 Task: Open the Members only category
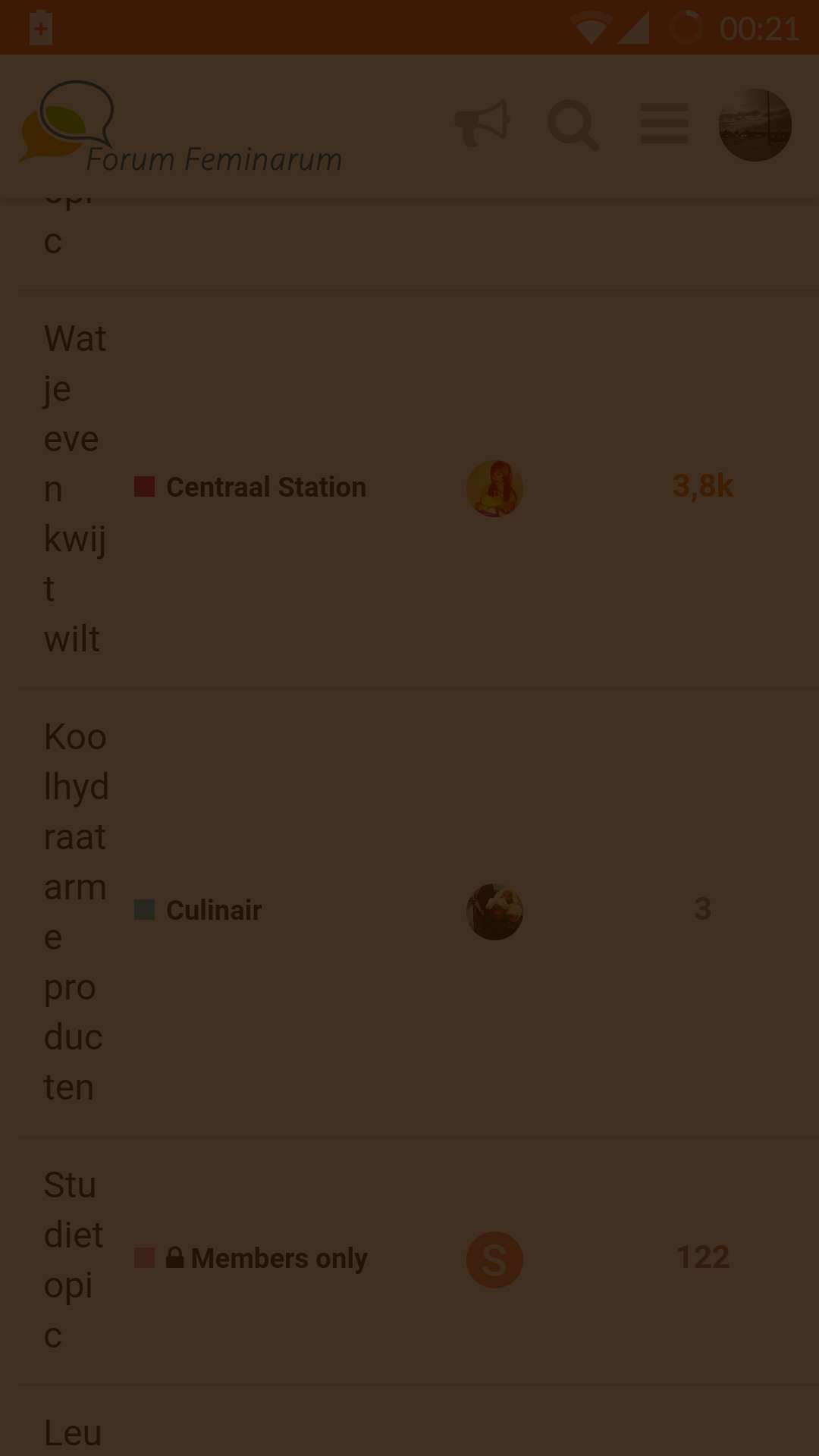(251, 1258)
